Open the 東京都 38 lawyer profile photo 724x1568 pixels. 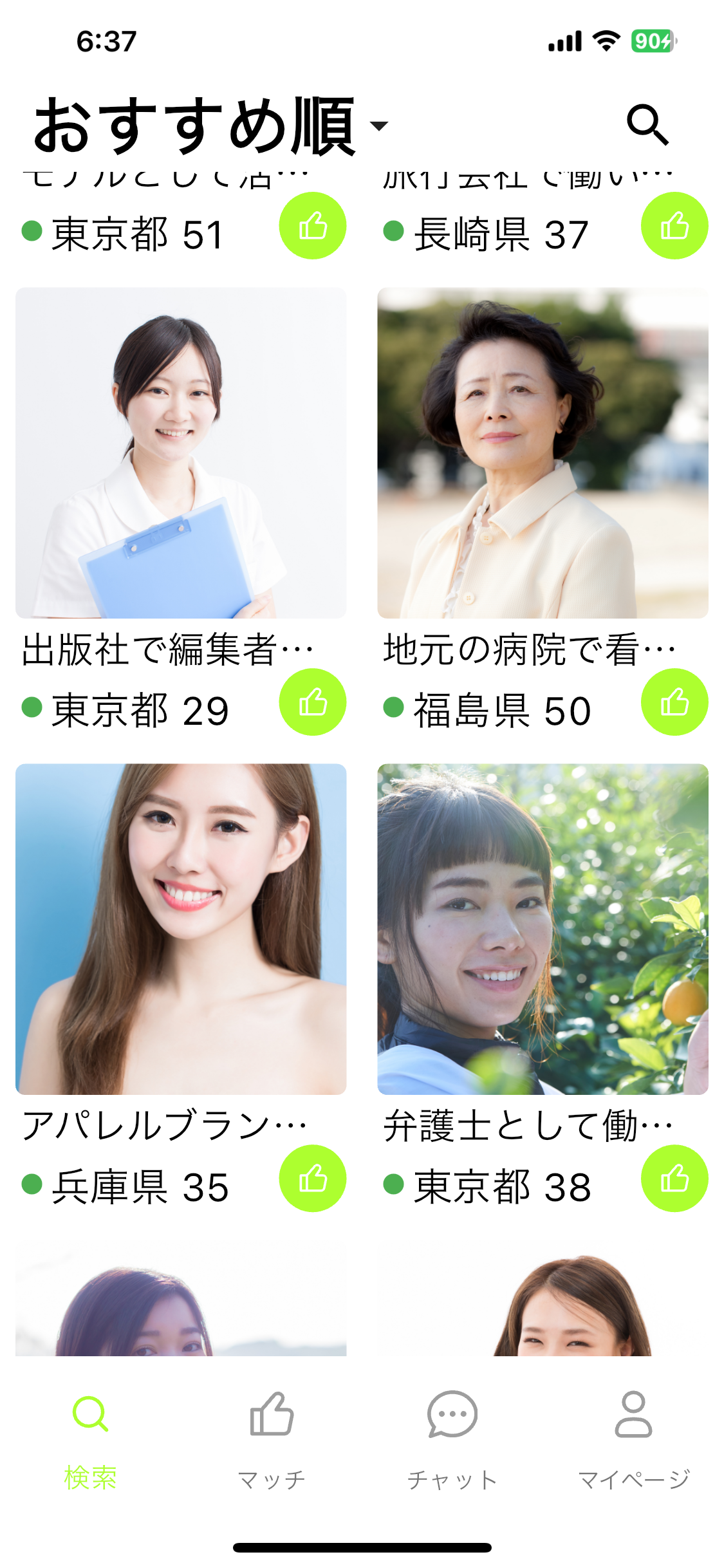point(543,929)
